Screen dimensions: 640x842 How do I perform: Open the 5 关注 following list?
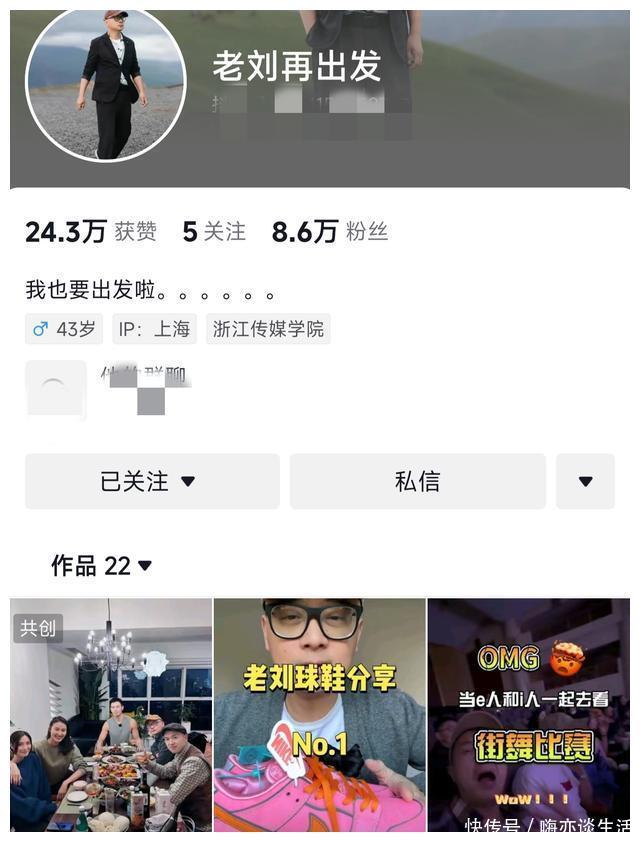coord(213,232)
